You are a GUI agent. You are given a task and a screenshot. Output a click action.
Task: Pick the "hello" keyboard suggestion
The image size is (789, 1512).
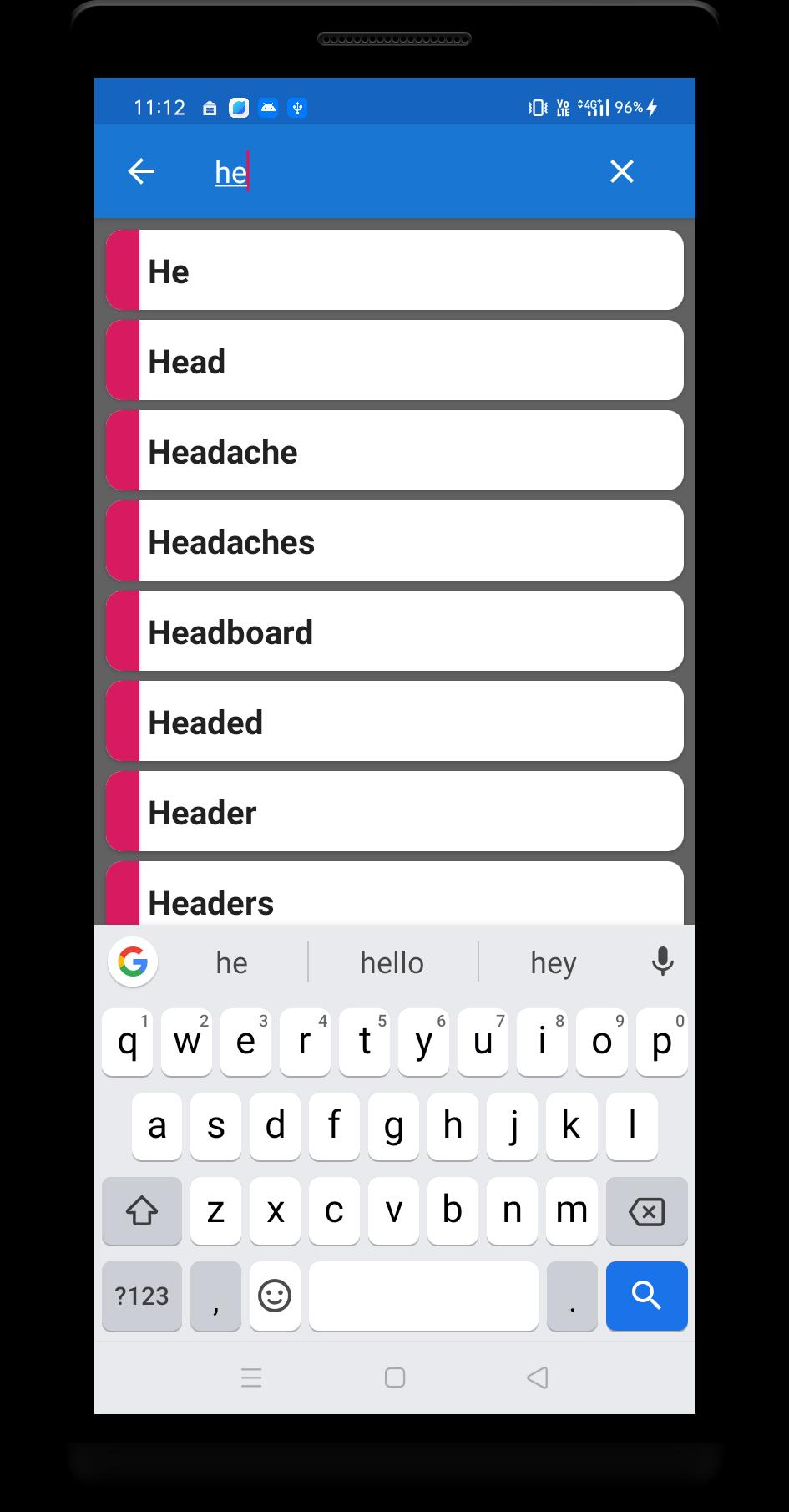[x=392, y=962]
